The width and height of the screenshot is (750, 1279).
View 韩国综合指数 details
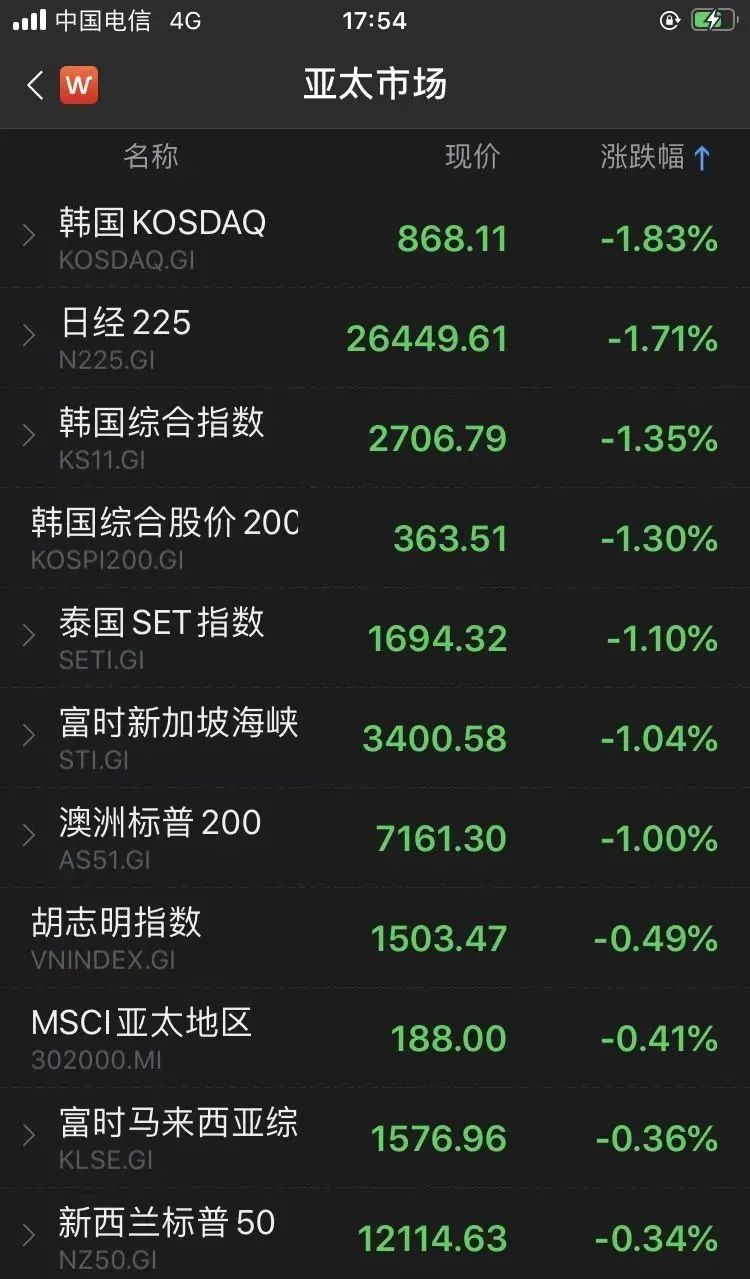pyautogui.click(x=375, y=438)
